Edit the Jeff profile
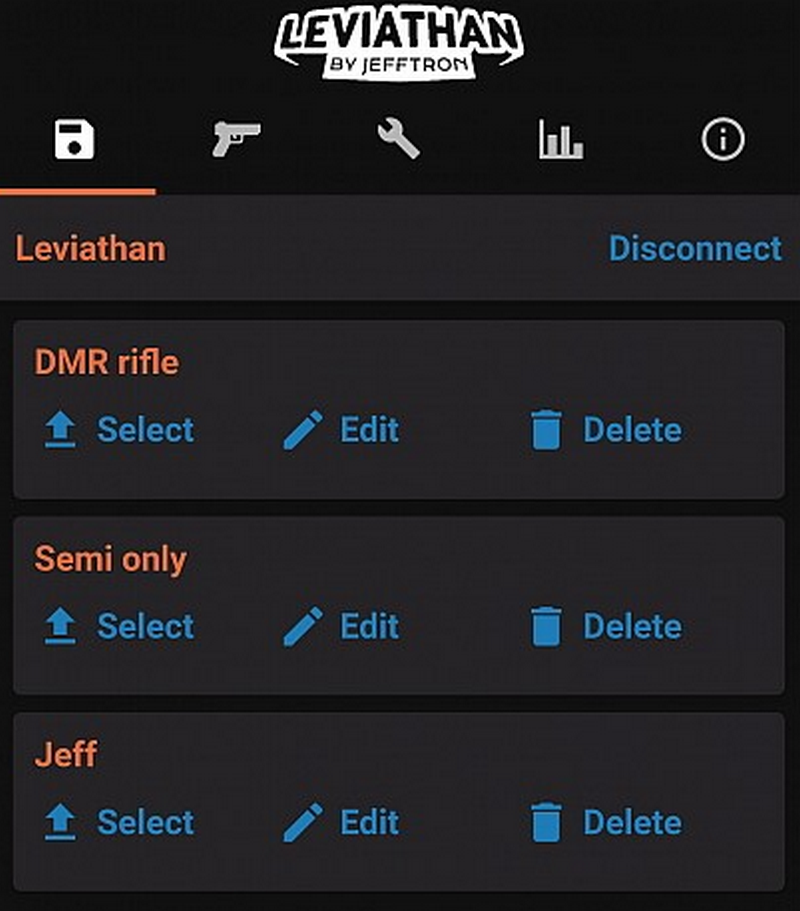Viewport: 800px width, 911px height. pyautogui.click(x=341, y=822)
